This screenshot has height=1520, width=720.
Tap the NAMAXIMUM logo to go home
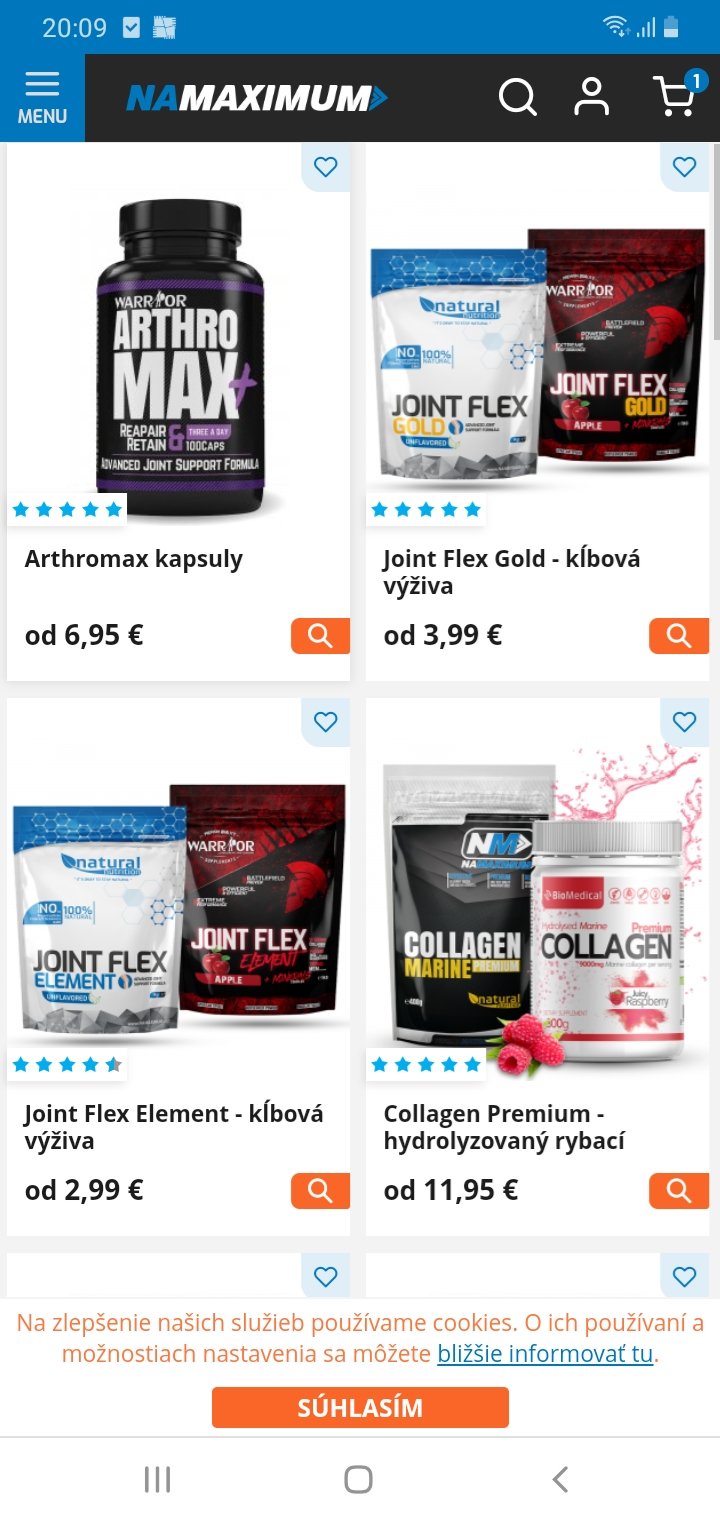(x=257, y=98)
